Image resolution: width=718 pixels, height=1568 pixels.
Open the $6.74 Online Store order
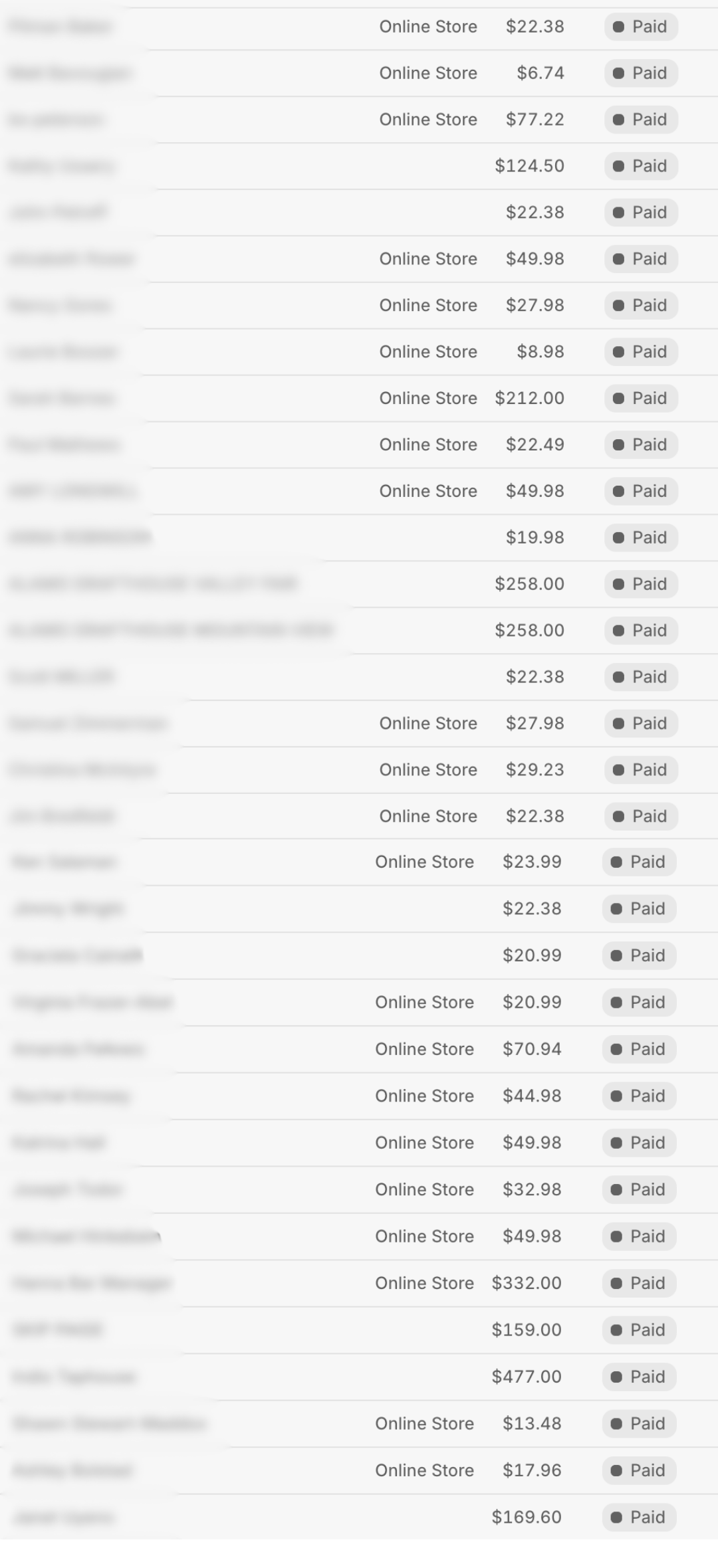point(359,73)
